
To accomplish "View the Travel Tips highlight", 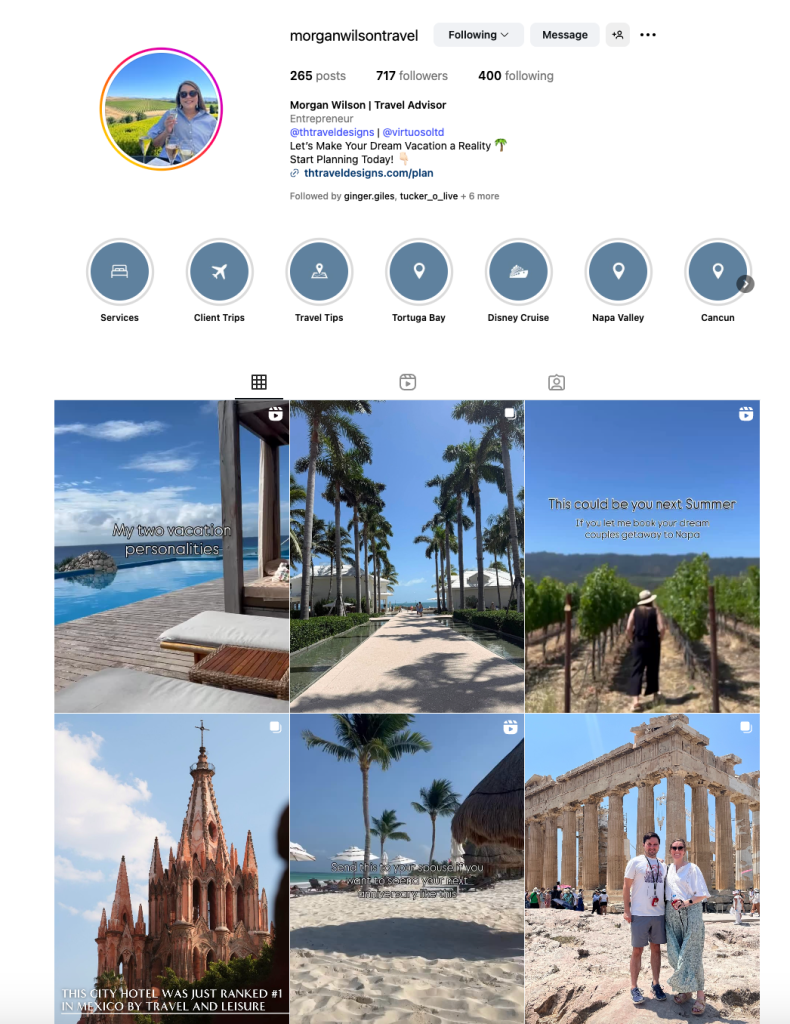I will click(x=319, y=272).
